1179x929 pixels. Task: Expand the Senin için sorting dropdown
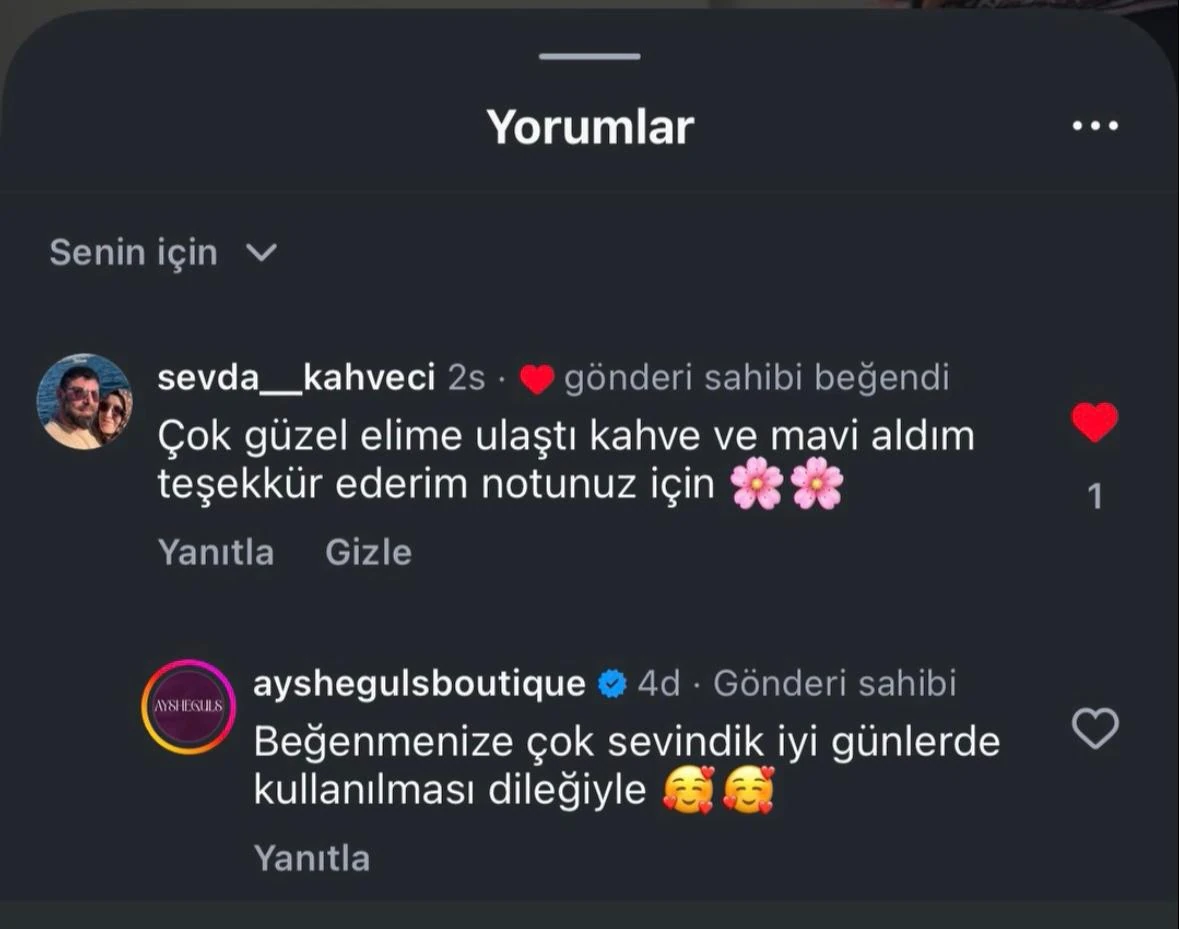pyautogui.click(x=162, y=252)
